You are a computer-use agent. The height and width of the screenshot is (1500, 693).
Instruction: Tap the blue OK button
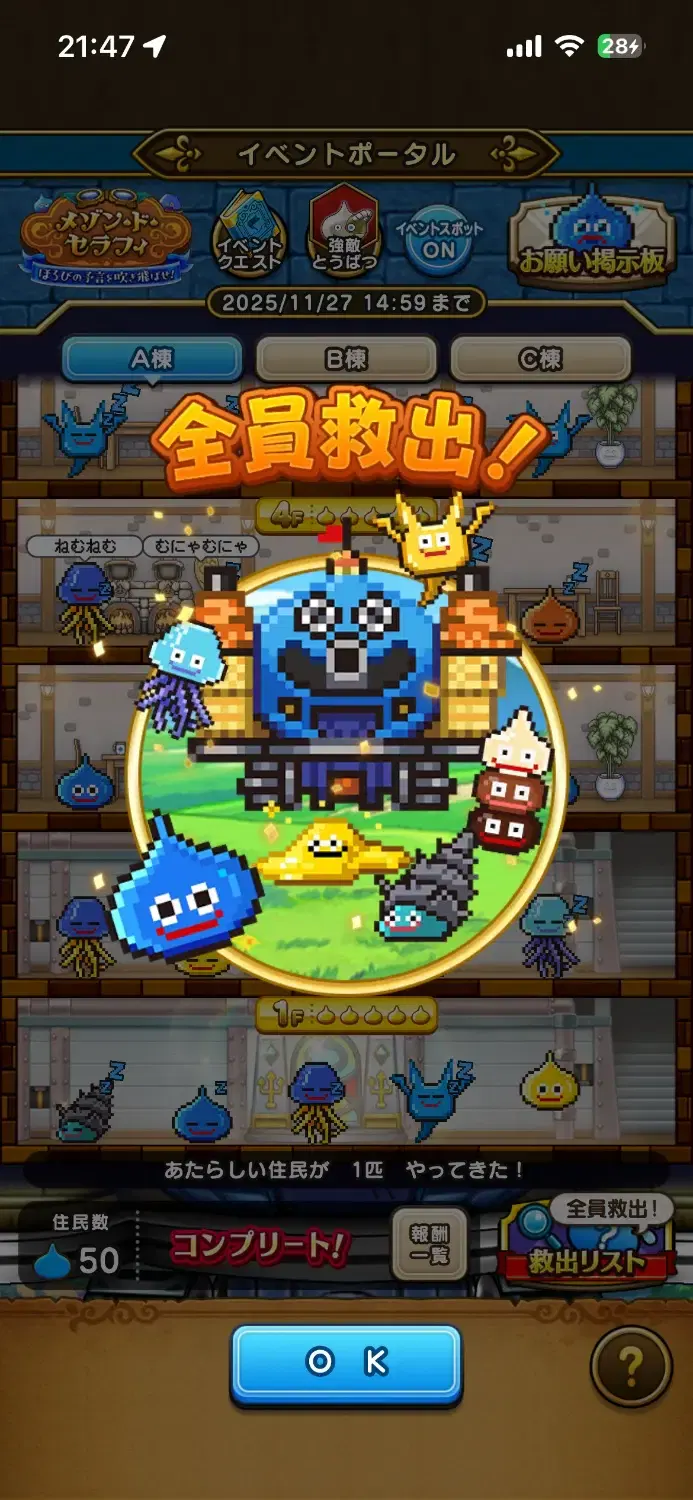346,1362
